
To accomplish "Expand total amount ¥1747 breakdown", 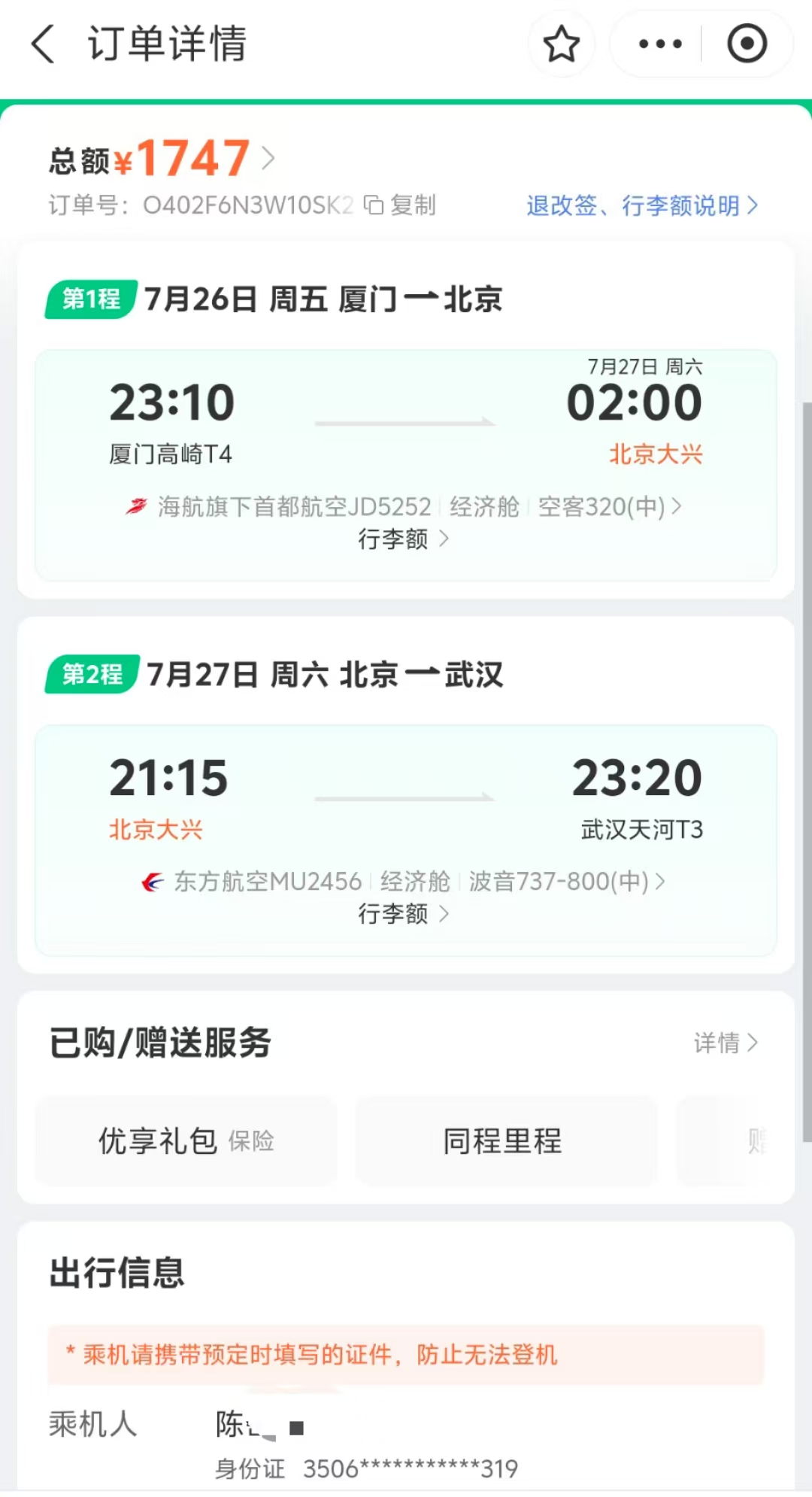I will click(162, 159).
